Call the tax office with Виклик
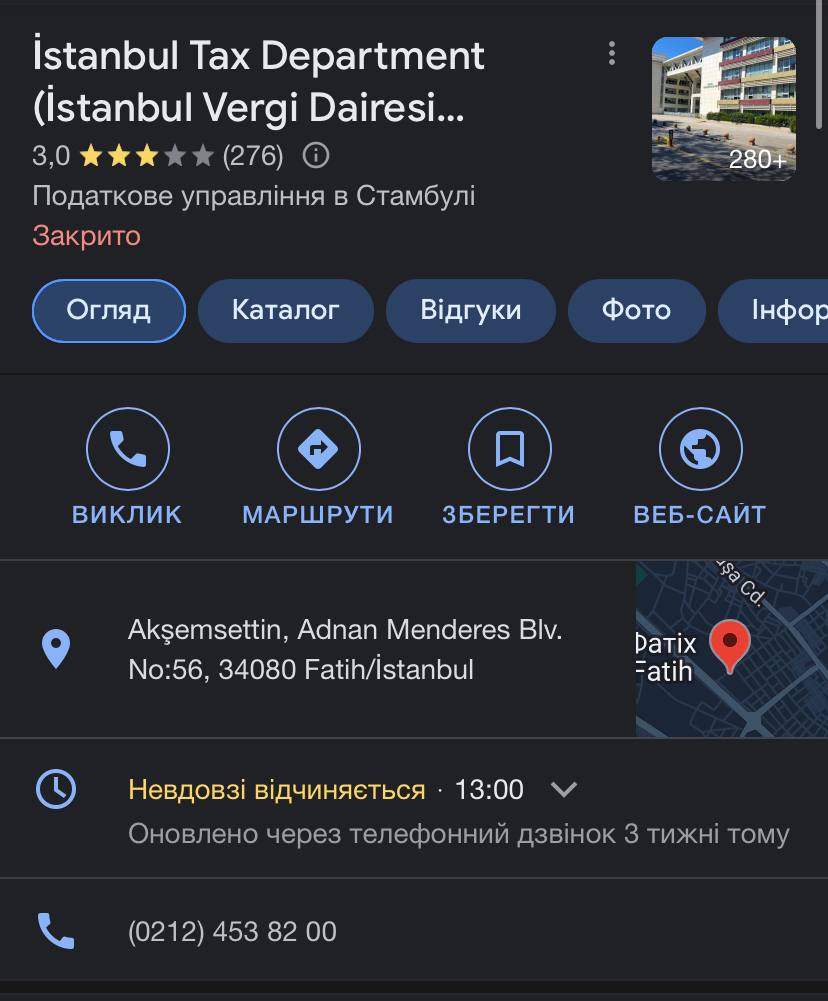This screenshot has width=828, height=1001. click(127, 450)
